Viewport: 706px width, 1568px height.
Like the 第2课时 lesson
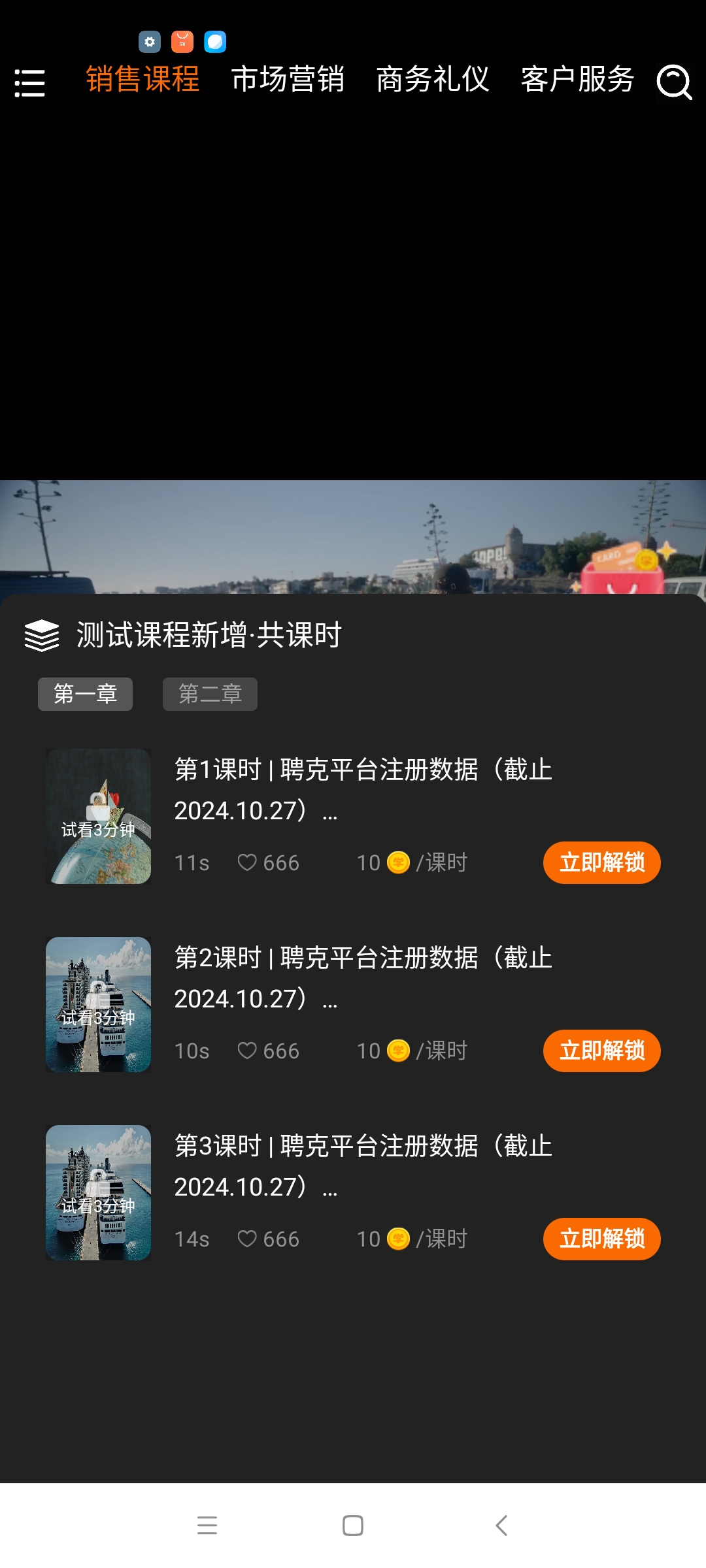pyautogui.click(x=247, y=1051)
